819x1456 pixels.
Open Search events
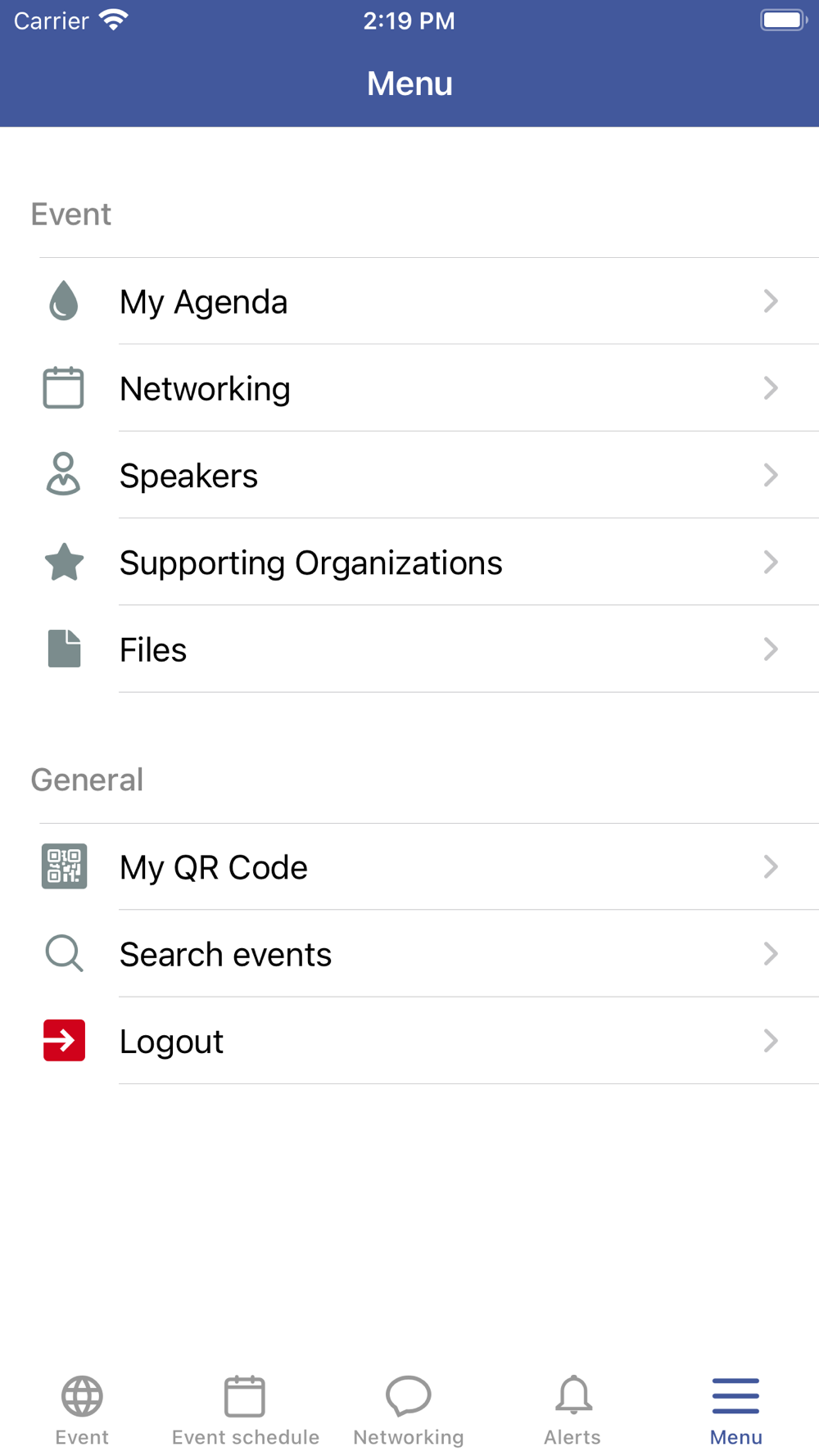click(x=409, y=954)
